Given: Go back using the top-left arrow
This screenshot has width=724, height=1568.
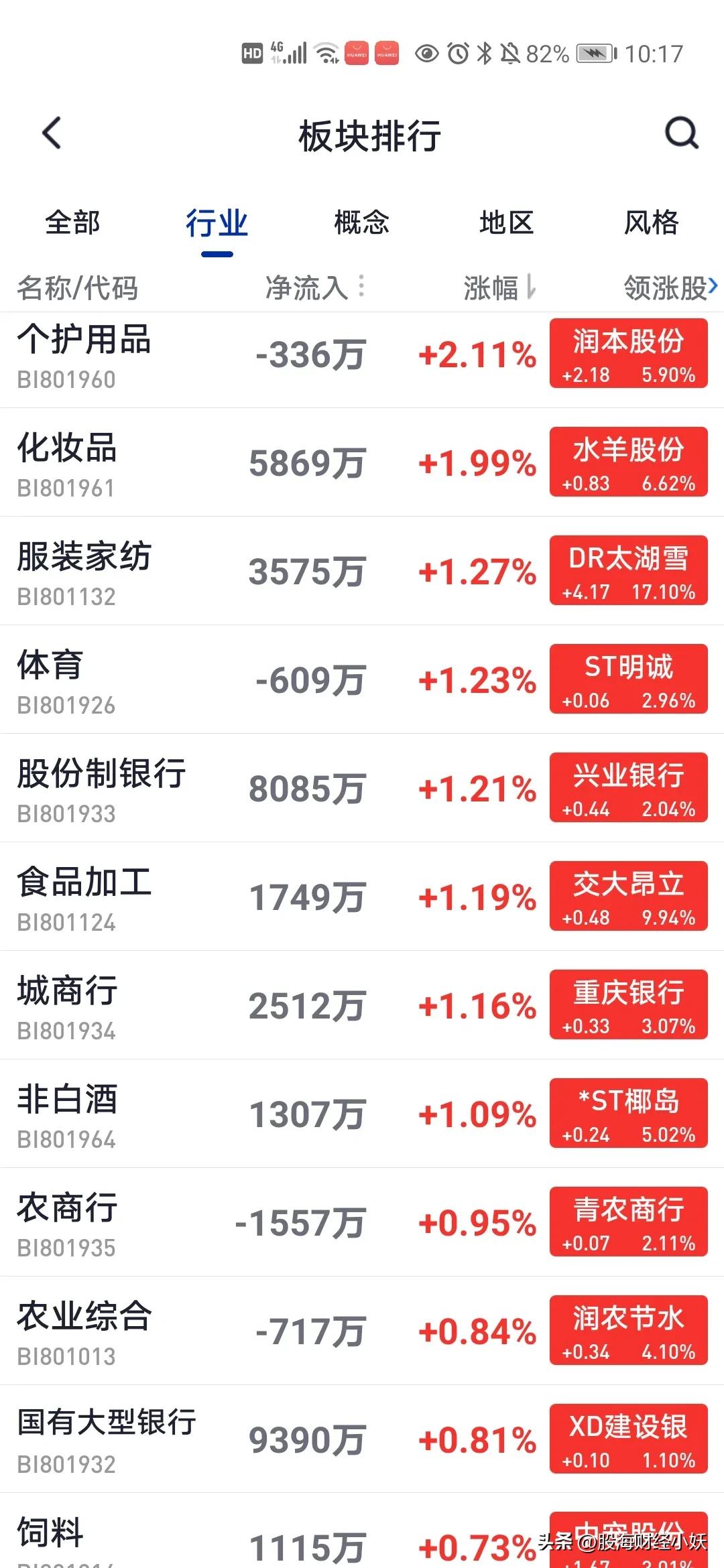Looking at the screenshot, I should click(x=52, y=133).
